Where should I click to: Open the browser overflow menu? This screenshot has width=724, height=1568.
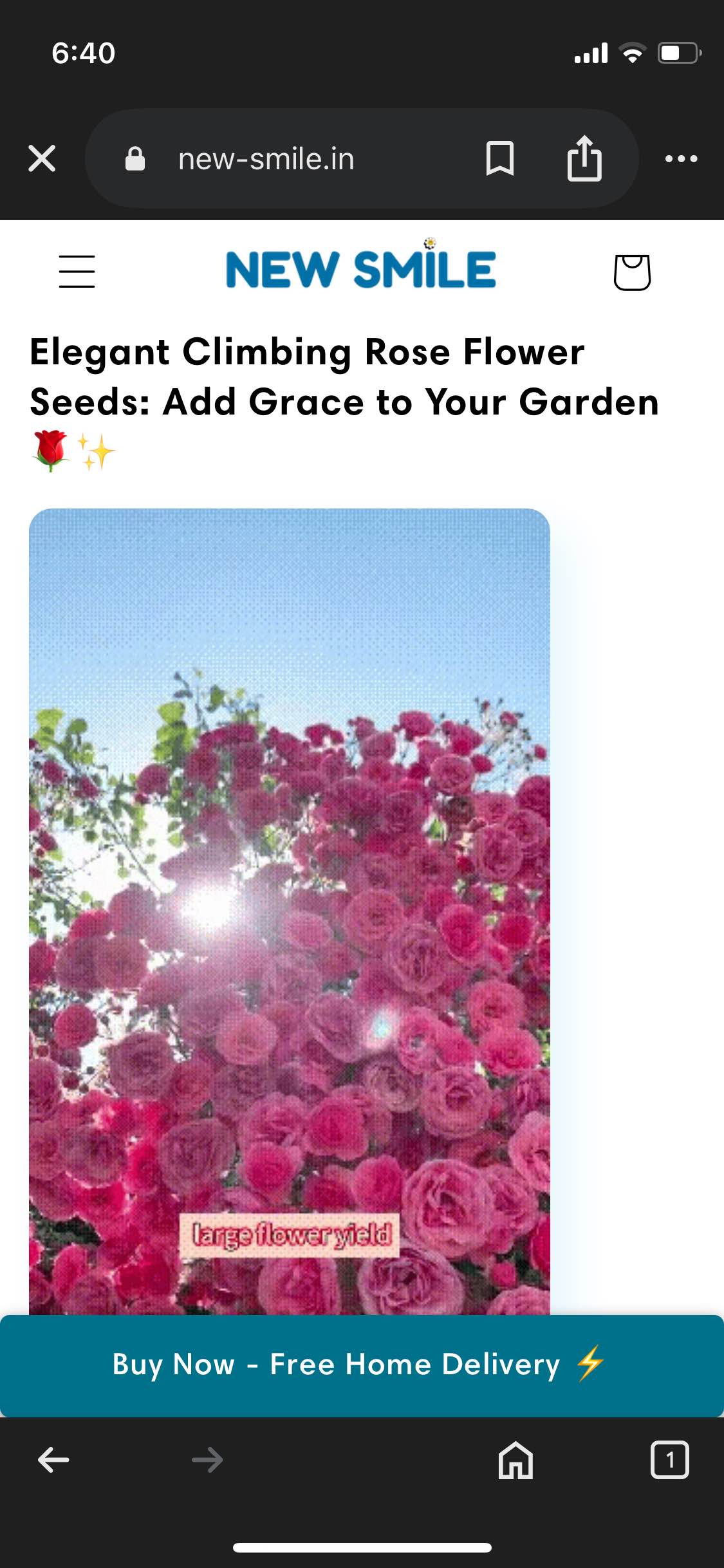(681, 158)
